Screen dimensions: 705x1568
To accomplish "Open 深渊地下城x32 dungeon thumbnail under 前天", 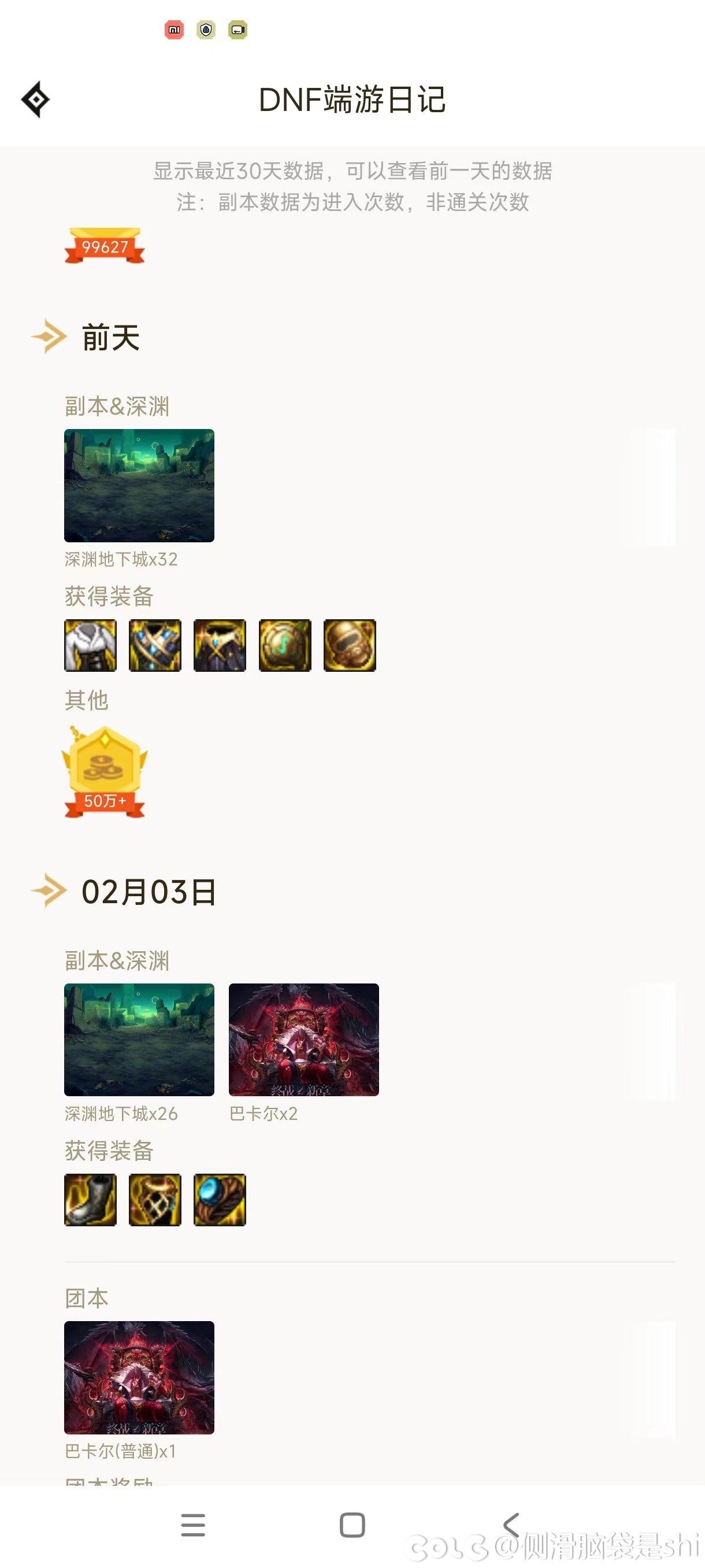I will 139,485.
